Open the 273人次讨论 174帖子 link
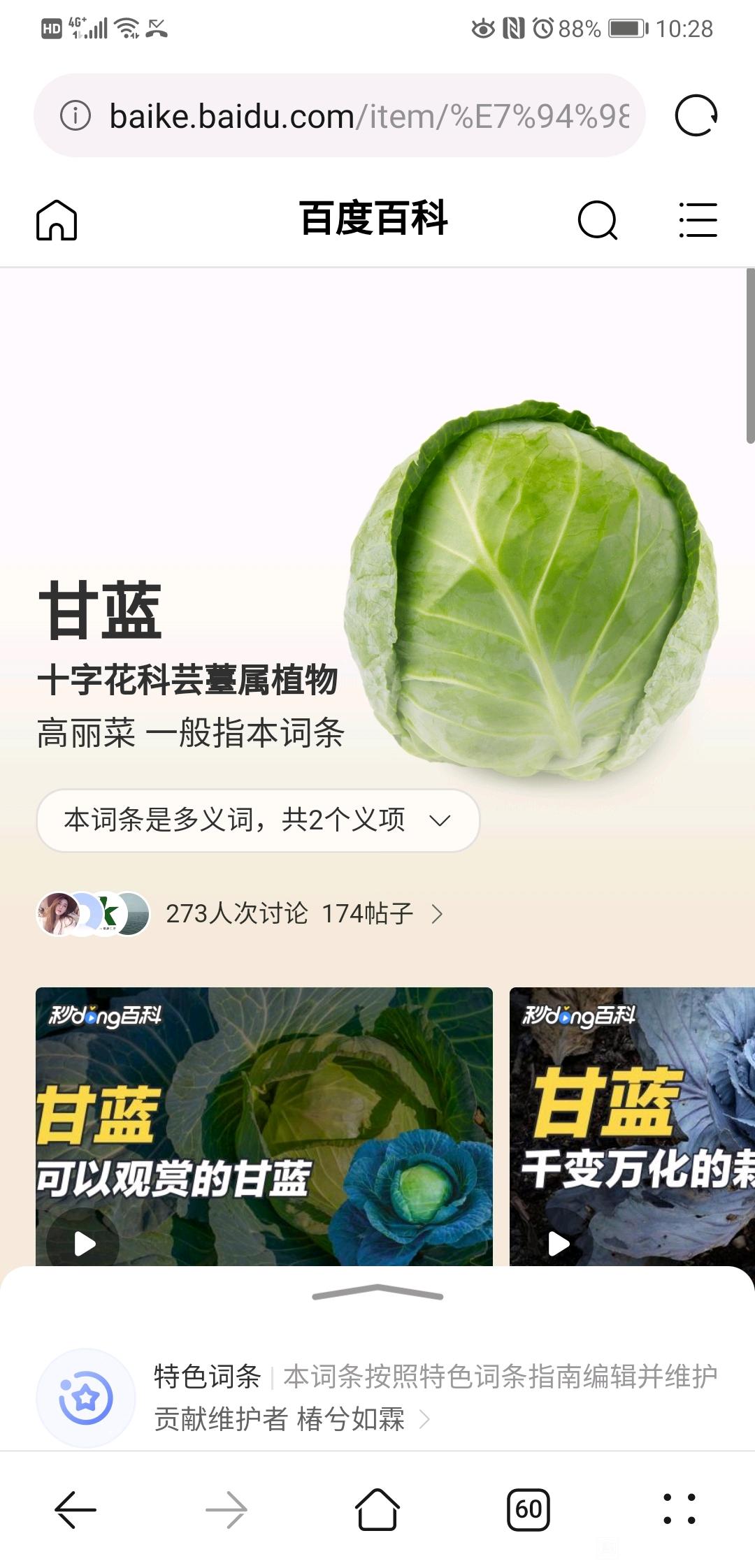Screen dimensions: 755x1568 click(x=304, y=913)
